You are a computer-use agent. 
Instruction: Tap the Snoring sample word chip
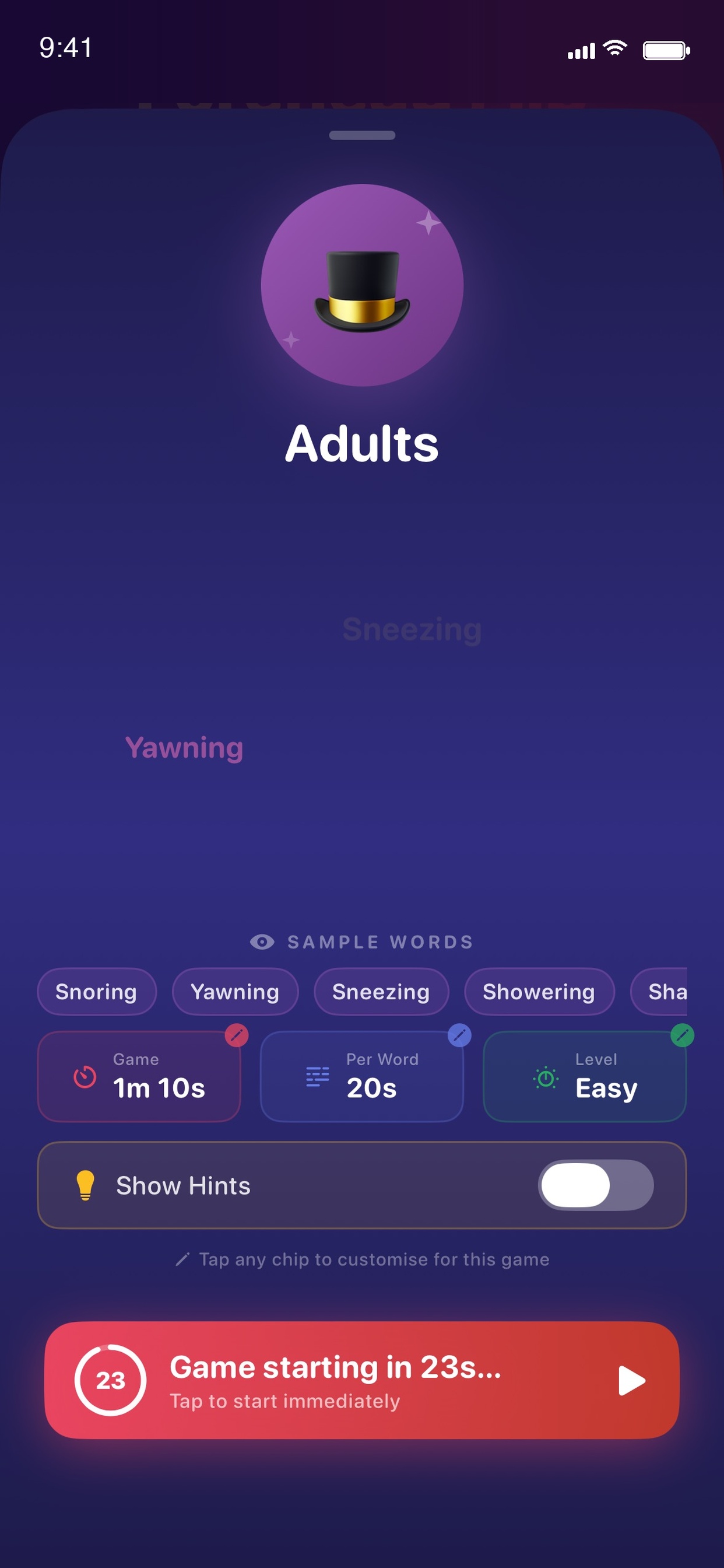click(97, 992)
